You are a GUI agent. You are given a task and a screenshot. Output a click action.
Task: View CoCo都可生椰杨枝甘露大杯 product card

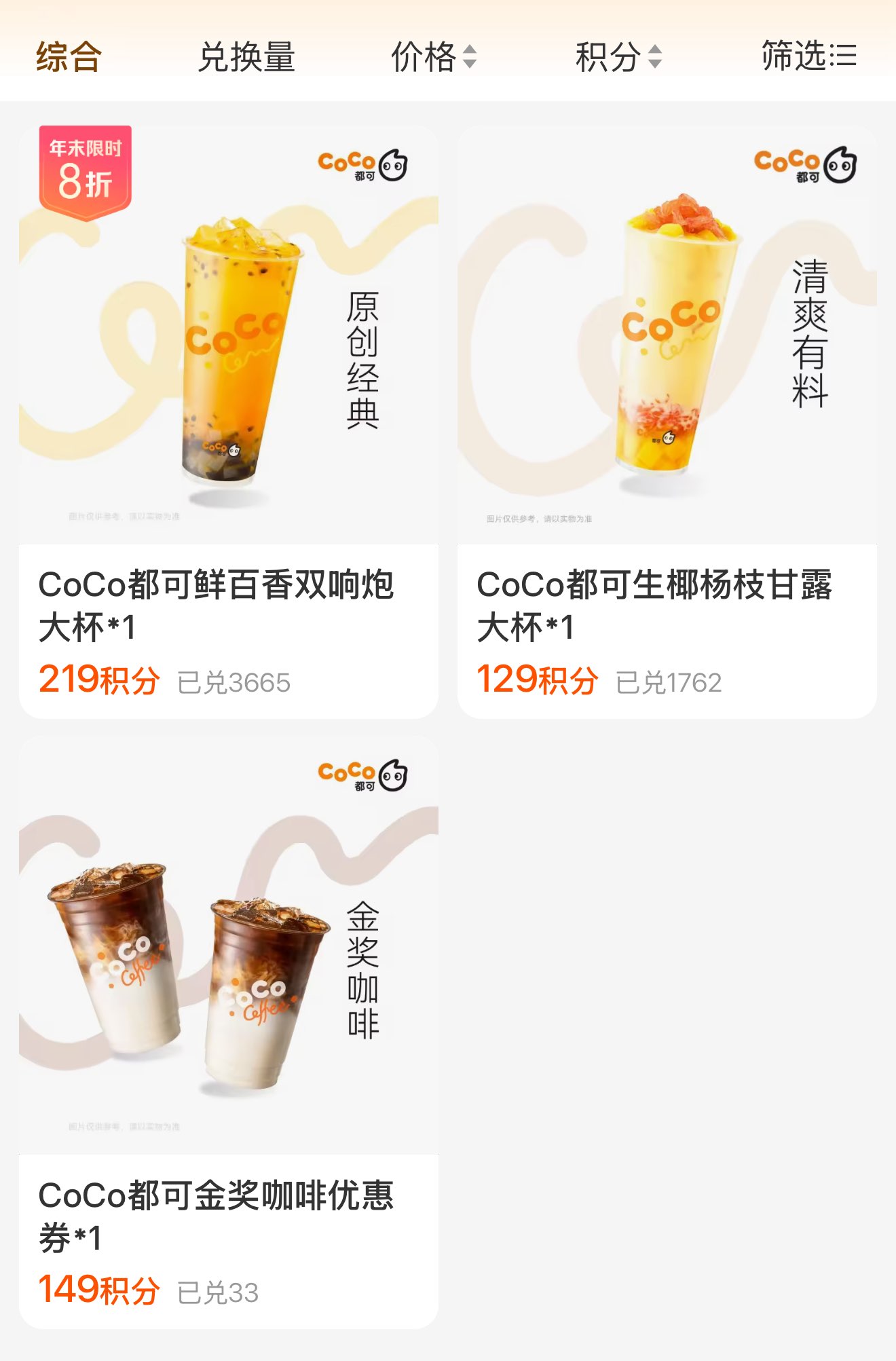pos(667,421)
